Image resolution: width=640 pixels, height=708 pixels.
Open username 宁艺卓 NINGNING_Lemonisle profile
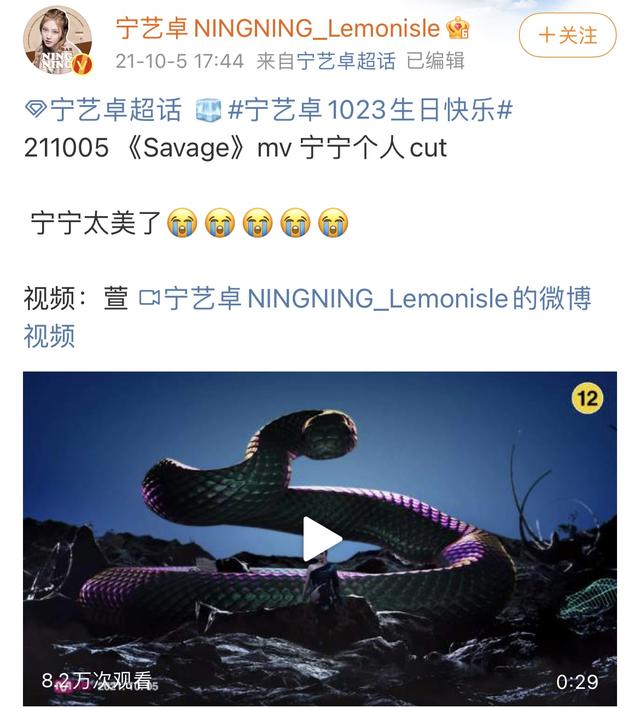pyautogui.click(x=277, y=27)
